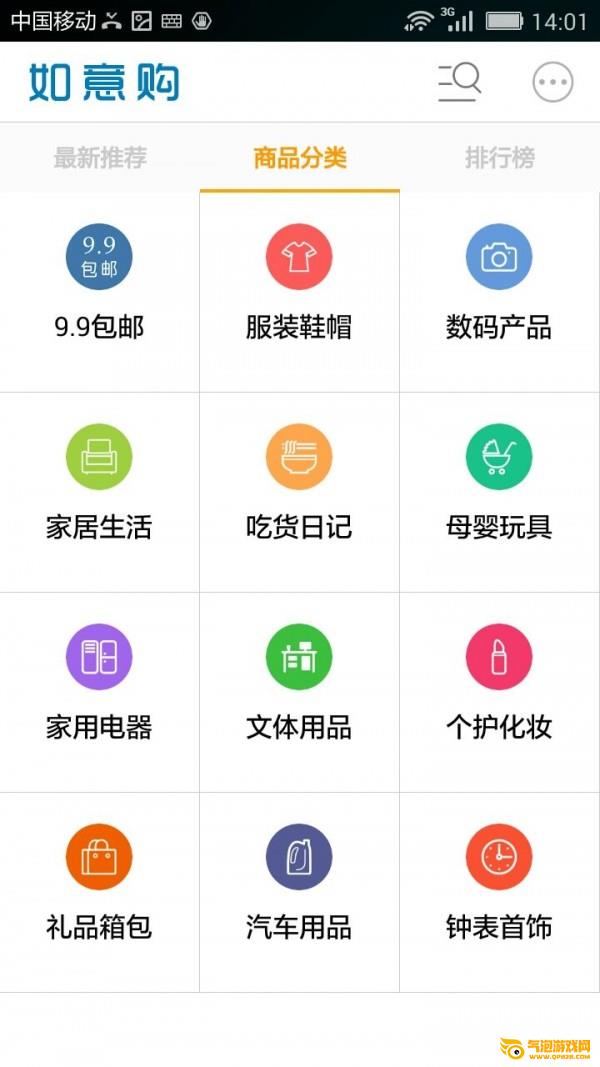Open the 9.9包邮 category
Screen dimensions: 600x1067
pos(99,291)
